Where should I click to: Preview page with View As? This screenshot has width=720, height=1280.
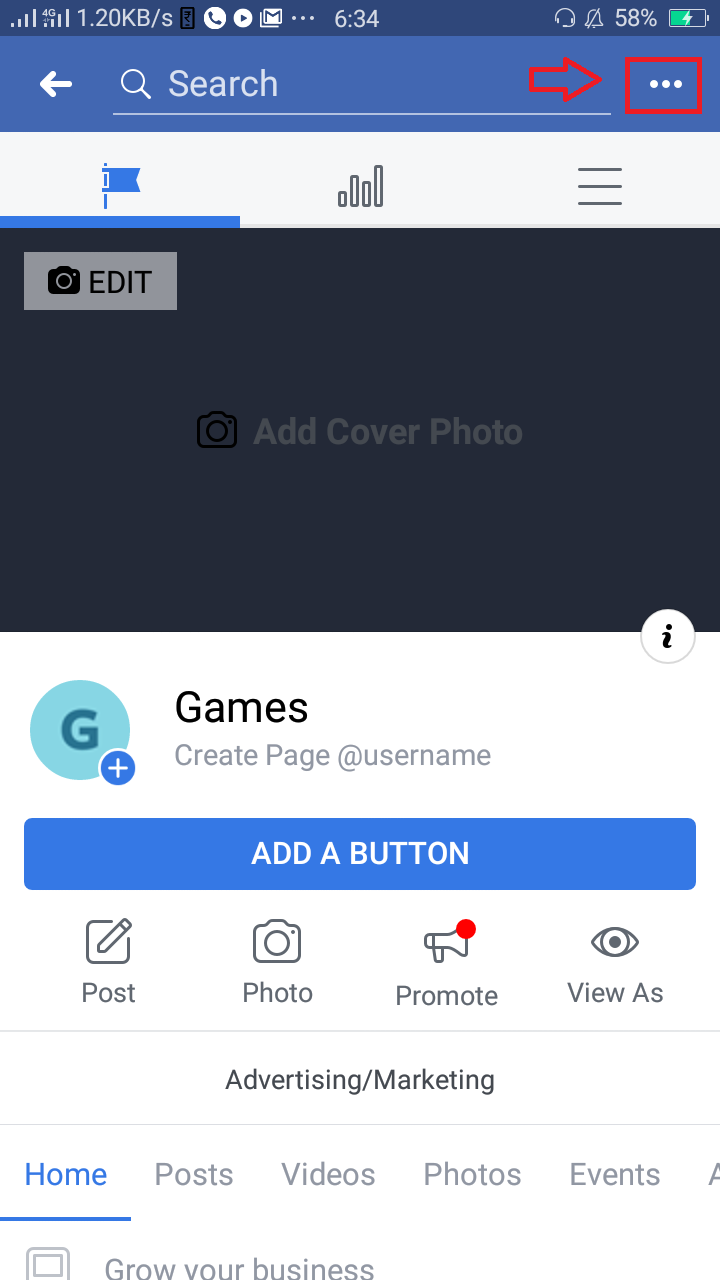point(615,961)
